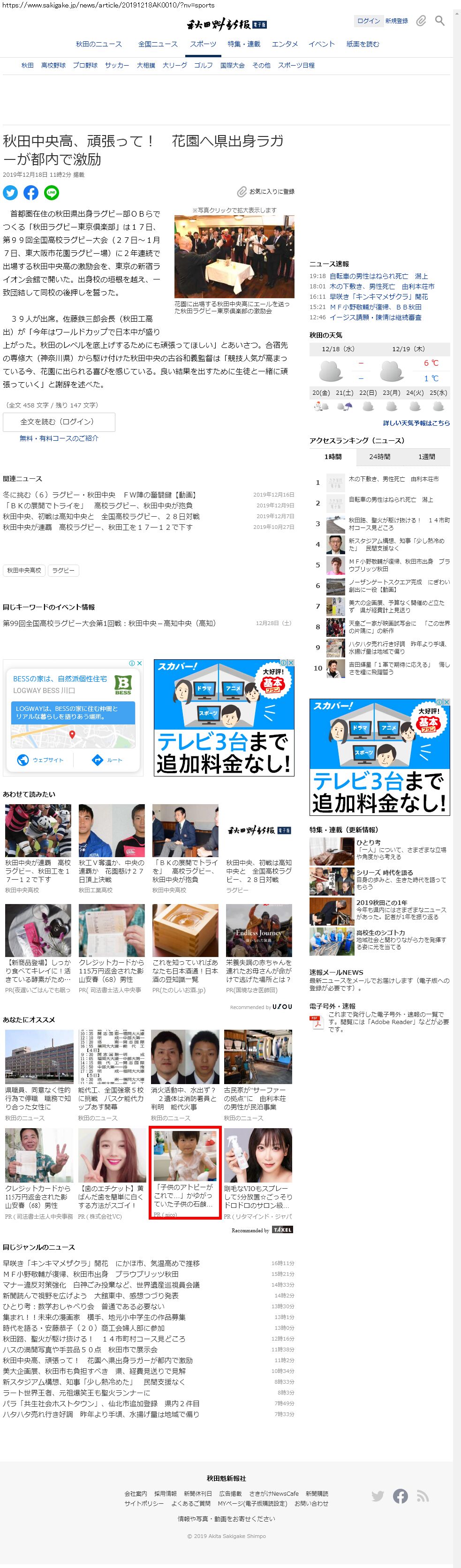Switch to 全国ニュース tab
The image size is (461, 1568).
(158, 44)
